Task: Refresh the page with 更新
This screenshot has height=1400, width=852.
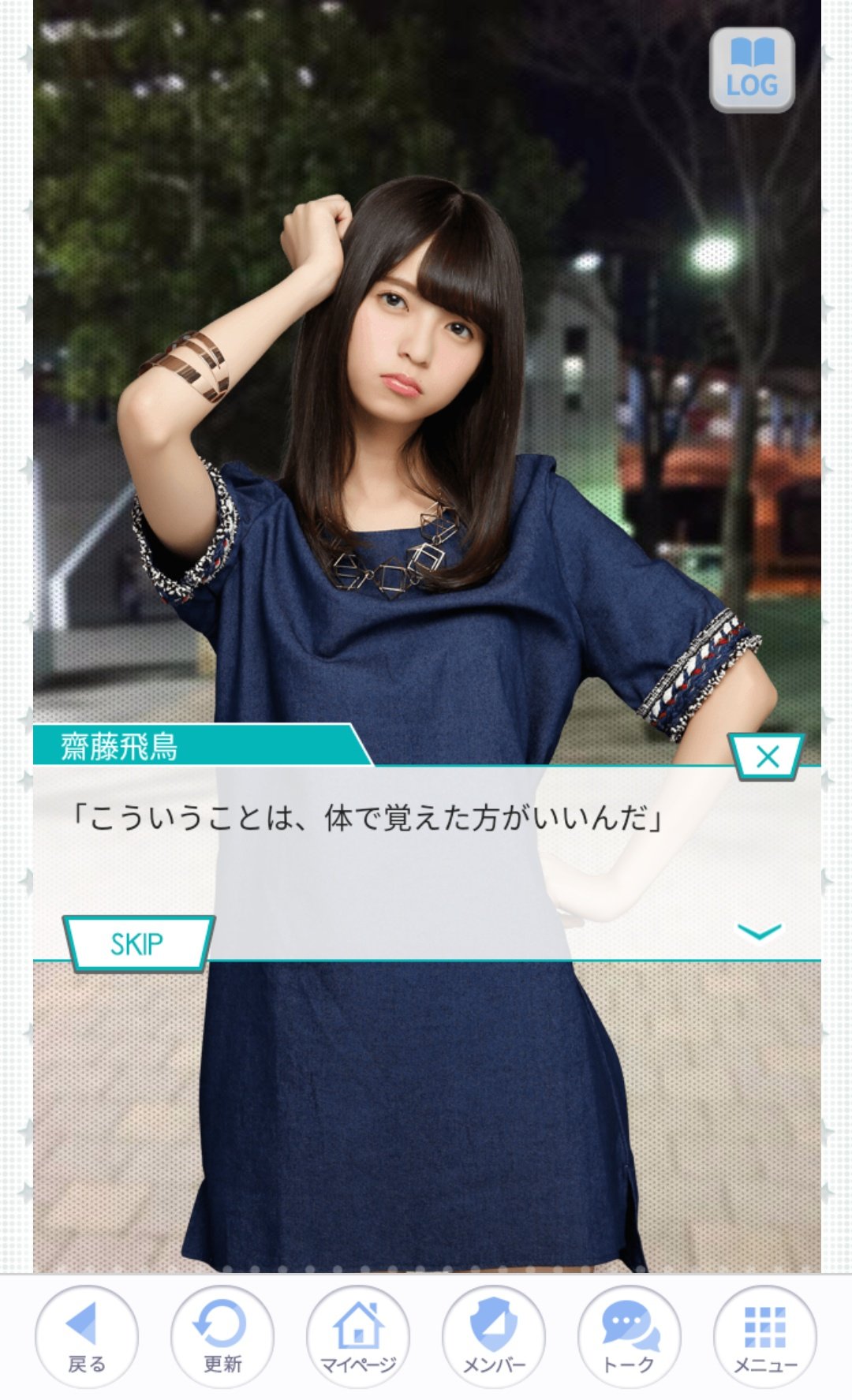Action: point(222,1336)
